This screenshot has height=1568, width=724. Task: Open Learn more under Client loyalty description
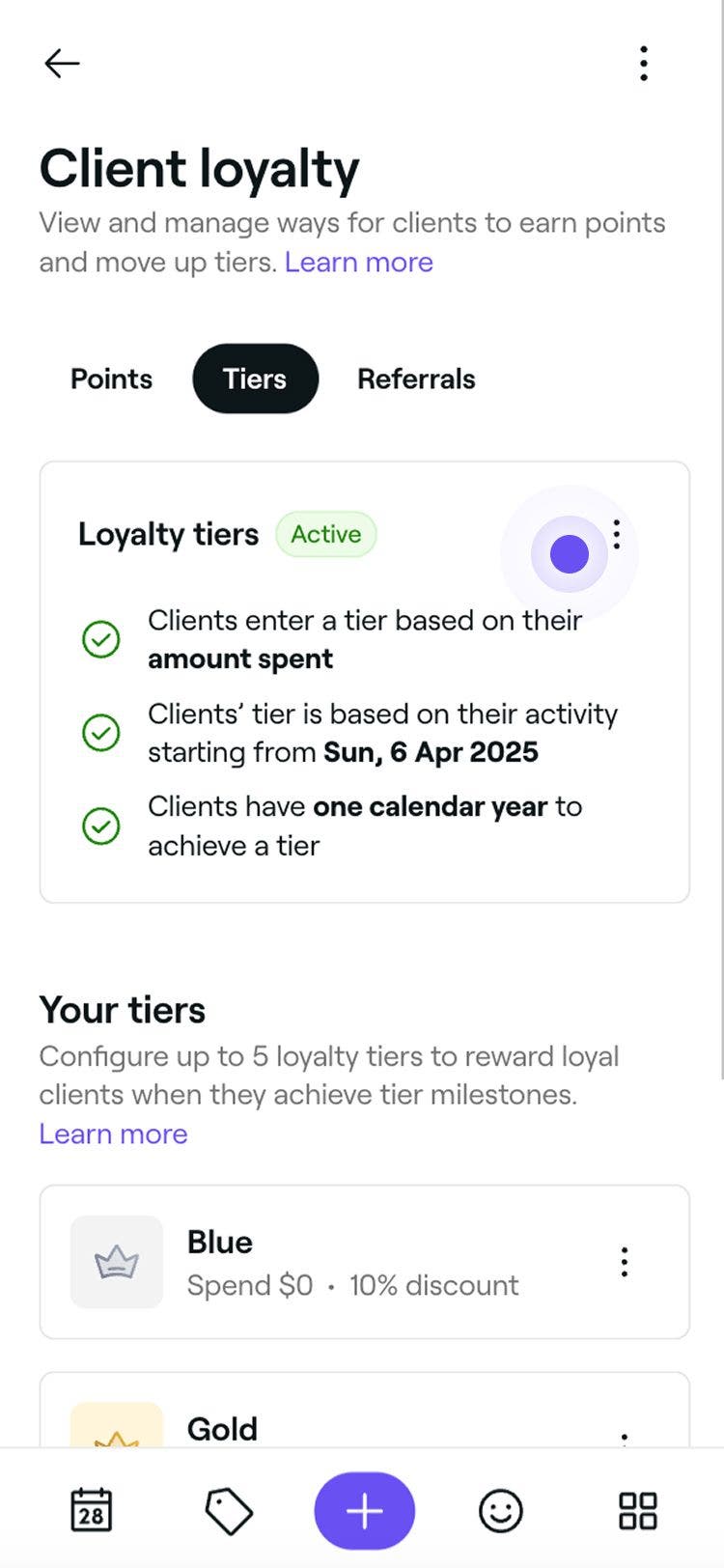[x=358, y=262]
